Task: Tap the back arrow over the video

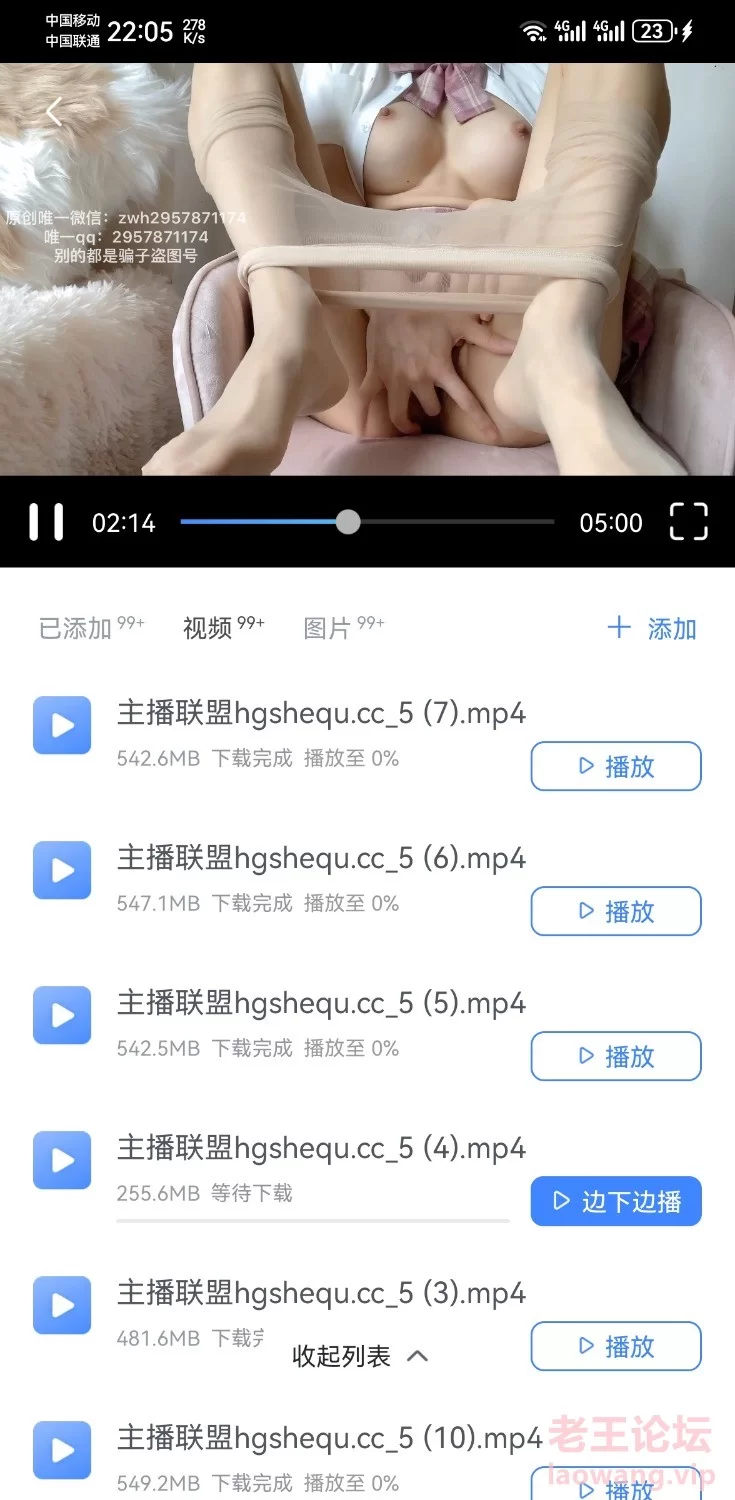Action: pos(54,112)
